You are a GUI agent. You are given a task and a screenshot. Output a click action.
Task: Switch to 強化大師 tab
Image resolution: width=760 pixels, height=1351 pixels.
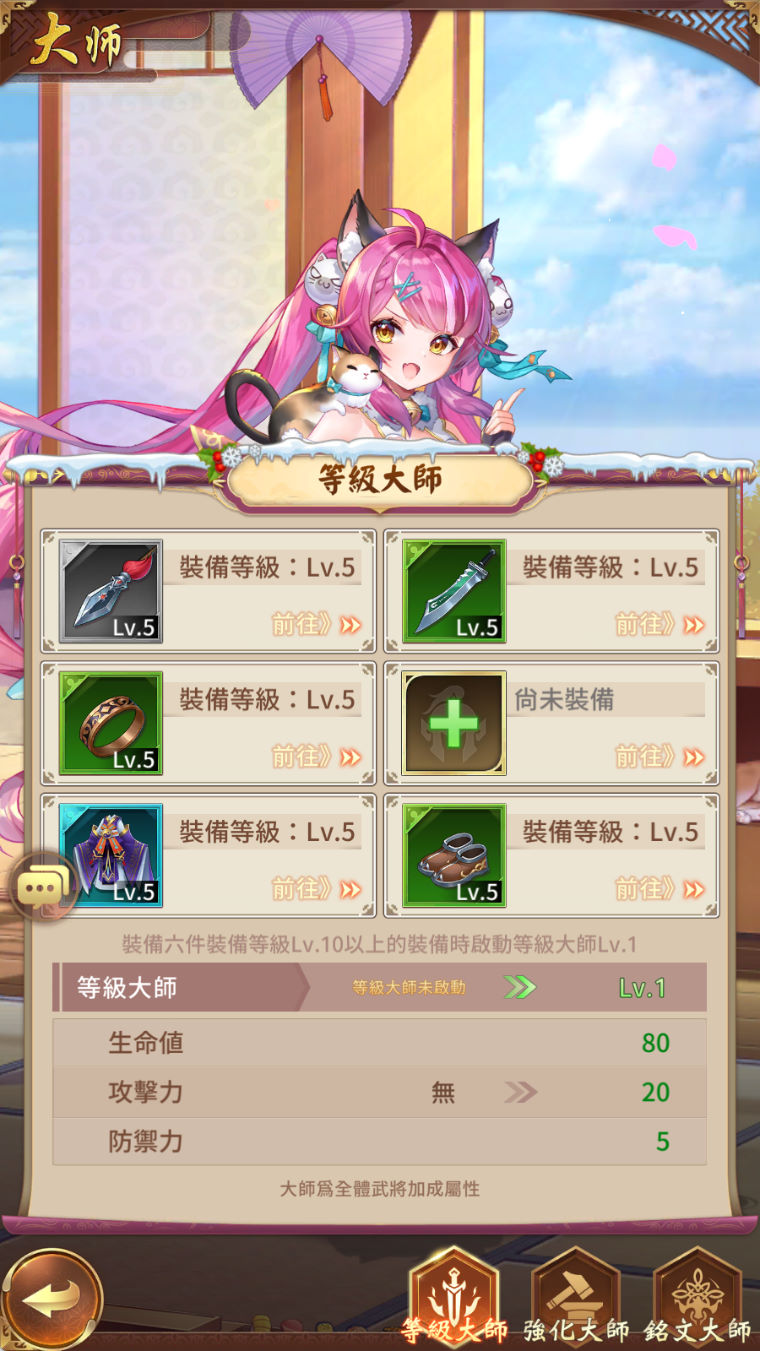(x=575, y=1296)
